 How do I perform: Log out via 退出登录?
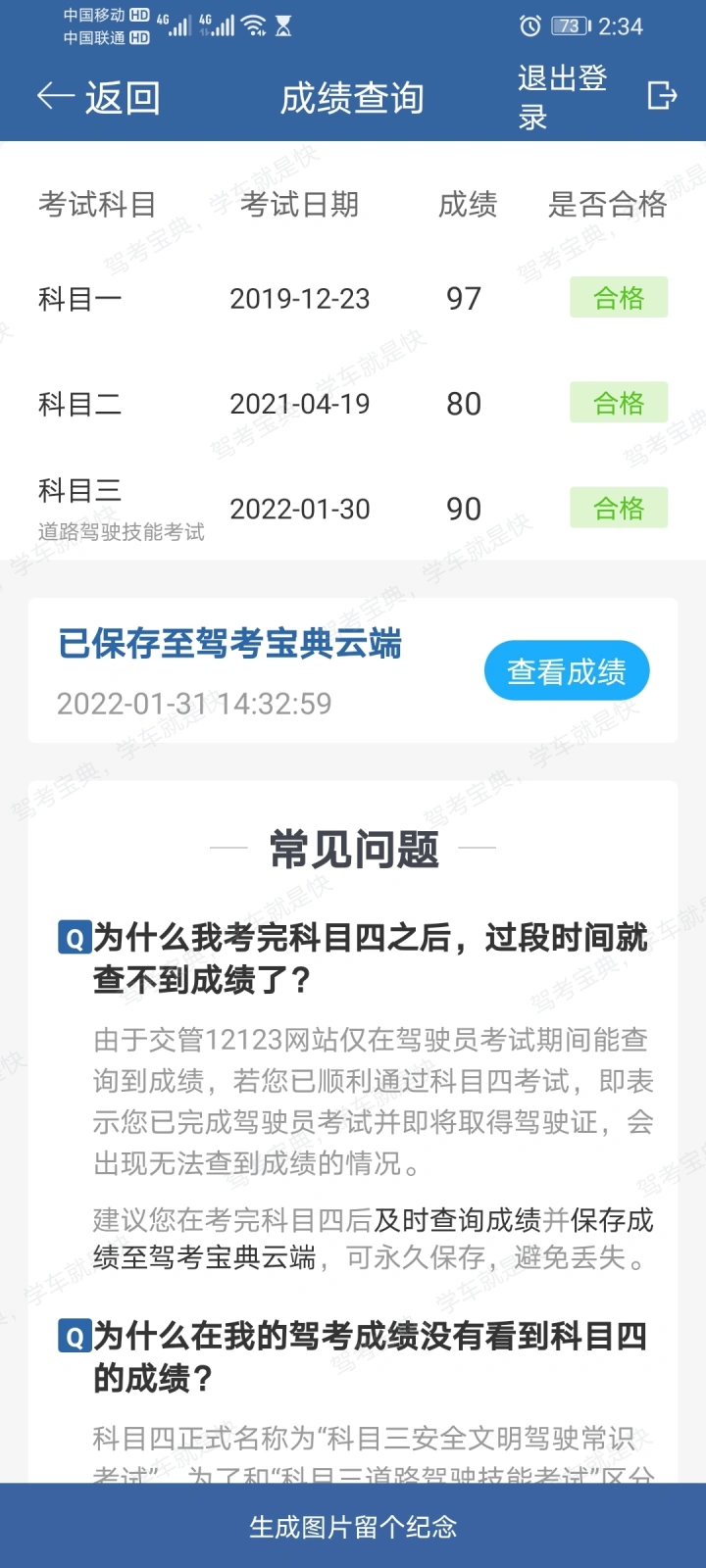click(x=595, y=96)
